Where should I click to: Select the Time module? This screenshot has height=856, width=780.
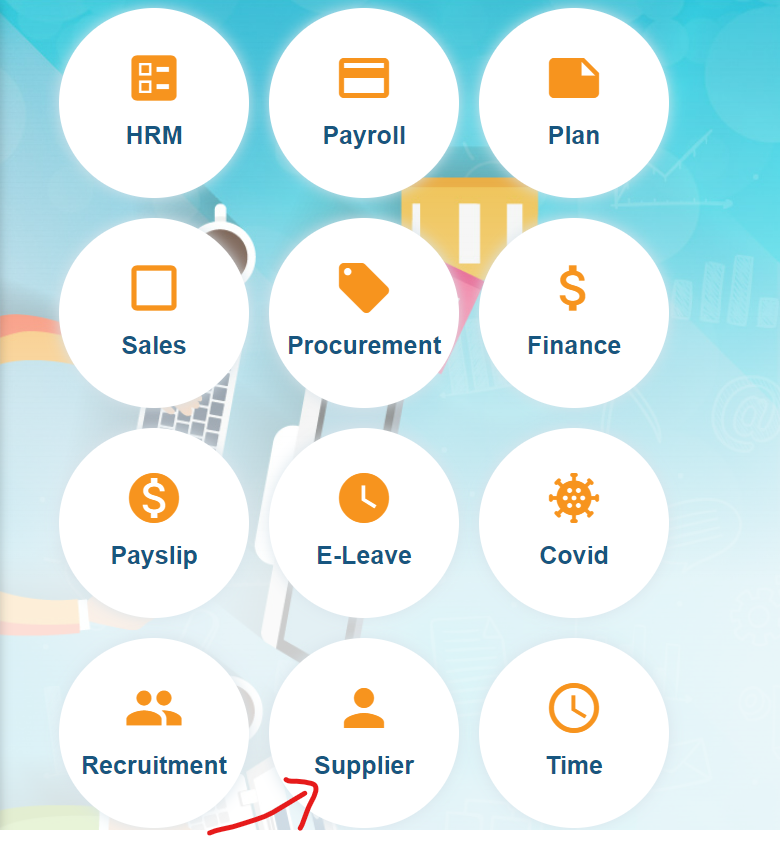click(x=574, y=733)
